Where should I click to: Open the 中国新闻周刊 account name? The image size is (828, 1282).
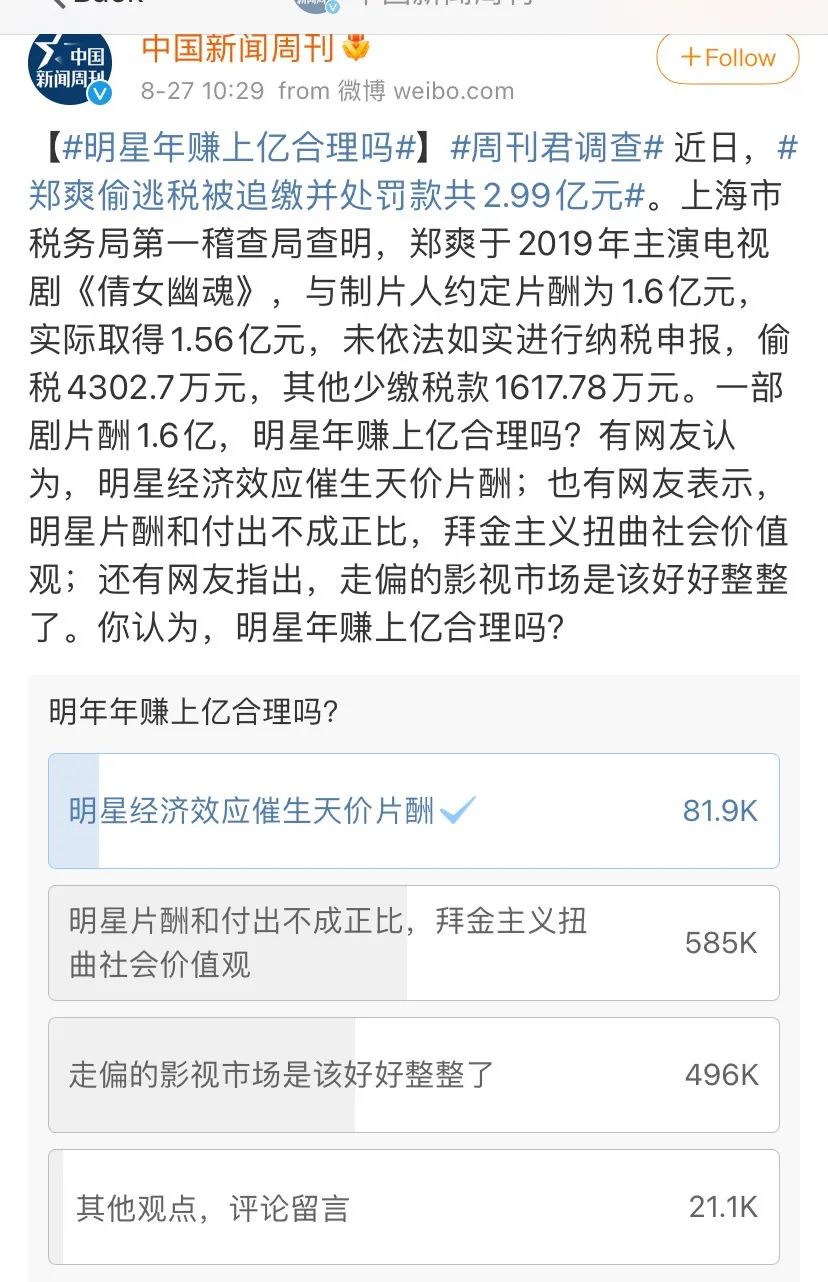click(x=238, y=47)
